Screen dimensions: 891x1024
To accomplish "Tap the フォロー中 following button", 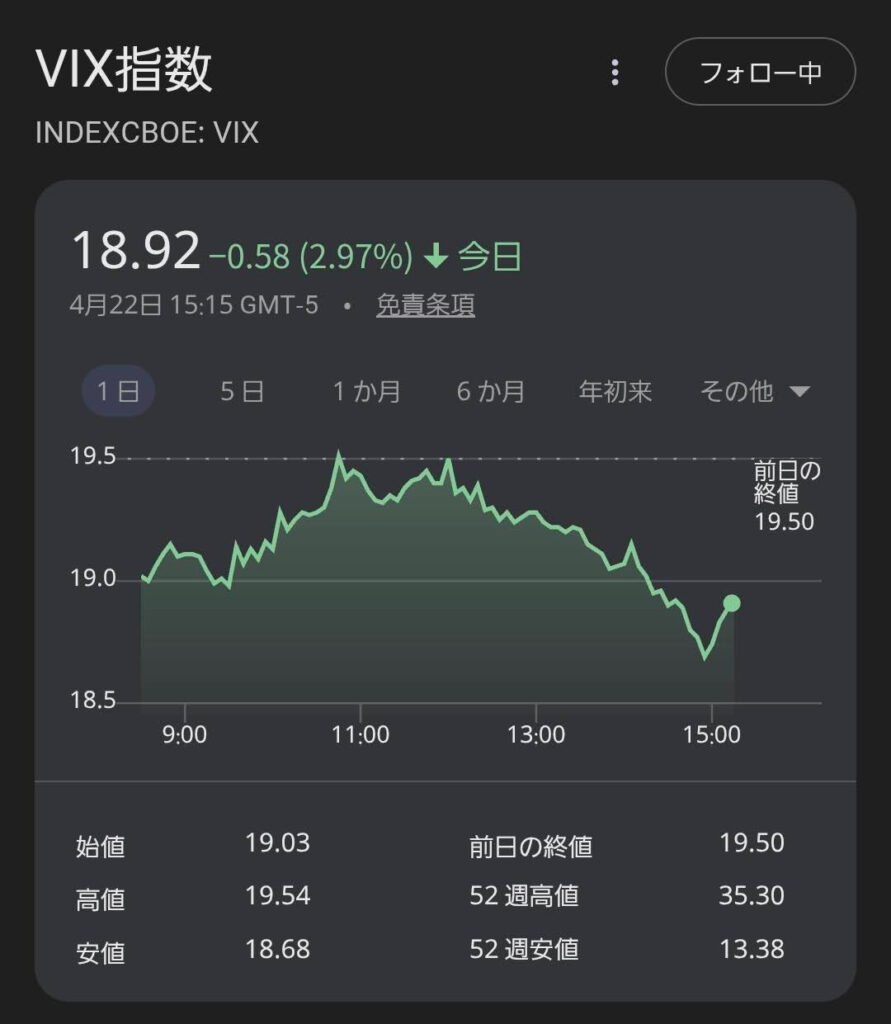I will point(760,73).
